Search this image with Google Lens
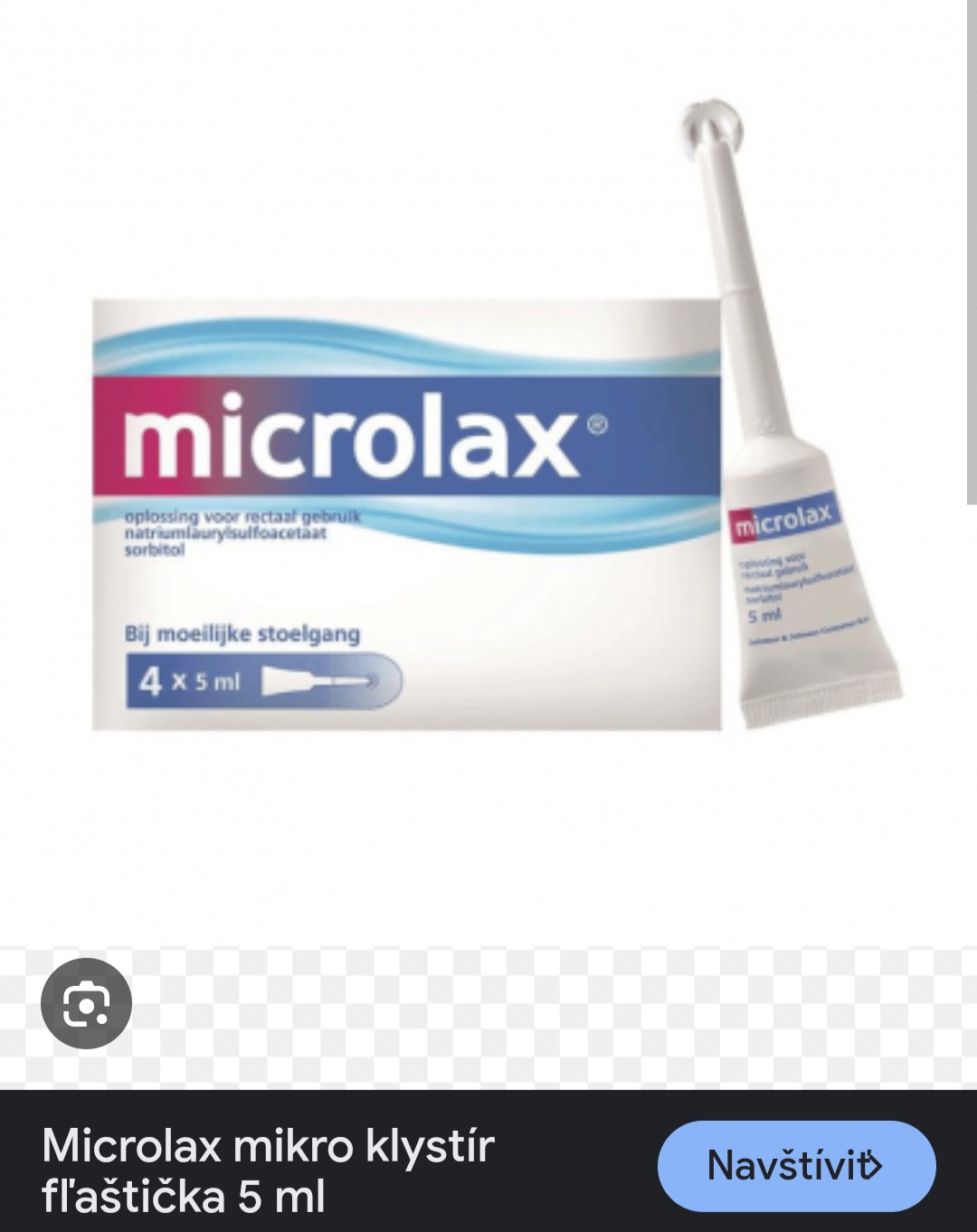 point(86,1003)
